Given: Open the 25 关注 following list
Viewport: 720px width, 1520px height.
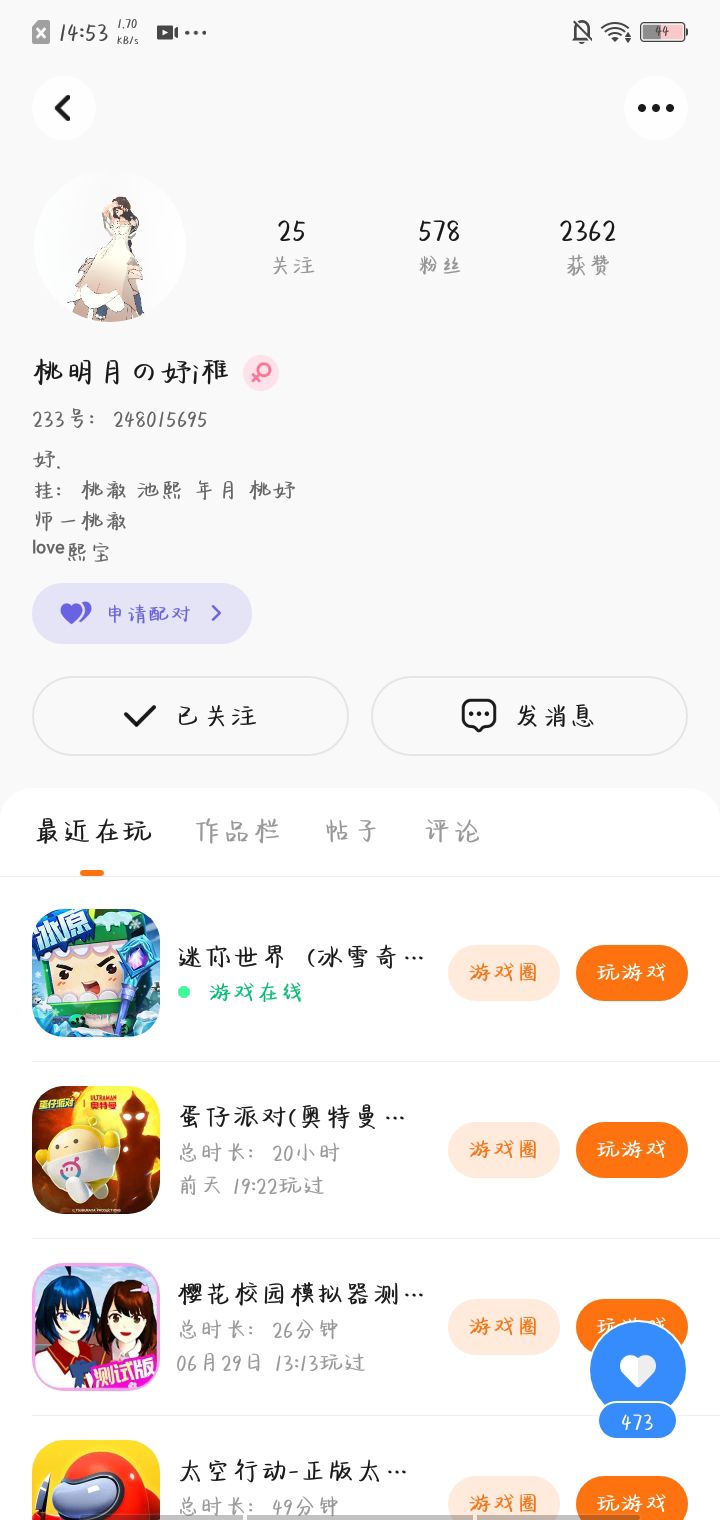Looking at the screenshot, I should tap(292, 246).
